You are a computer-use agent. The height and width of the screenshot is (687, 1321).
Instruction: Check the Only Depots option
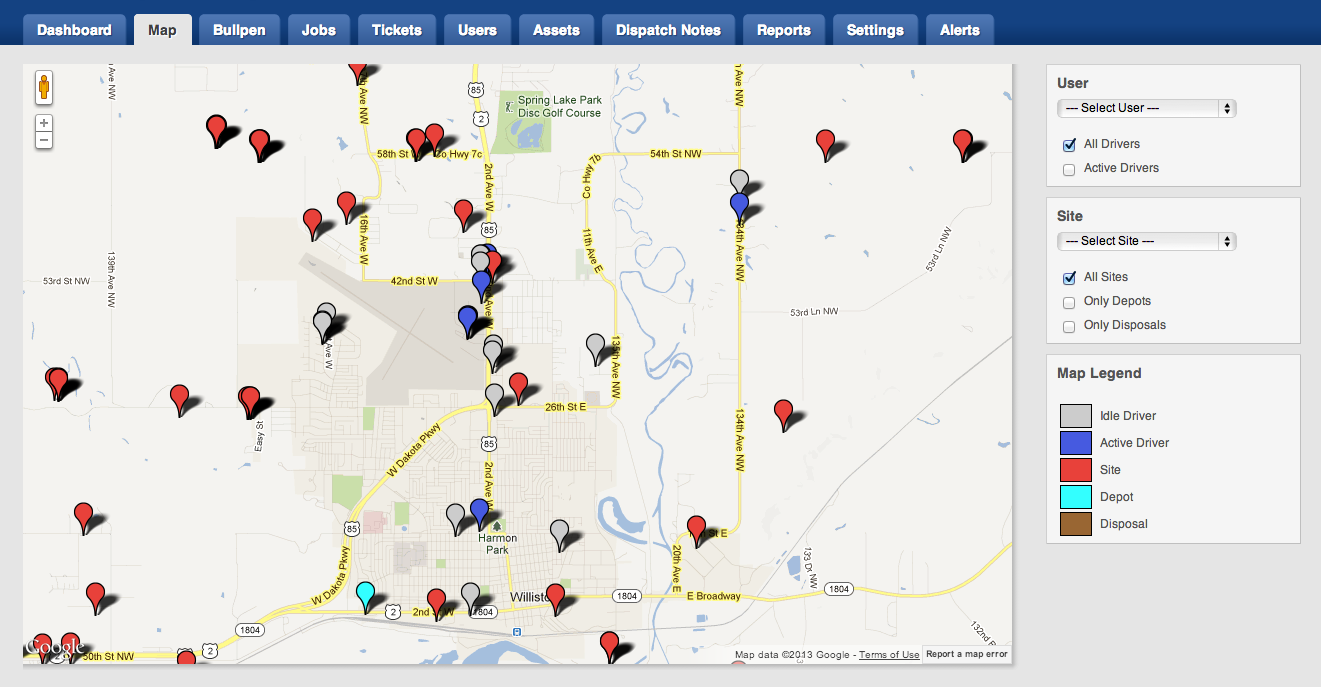(1069, 302)
